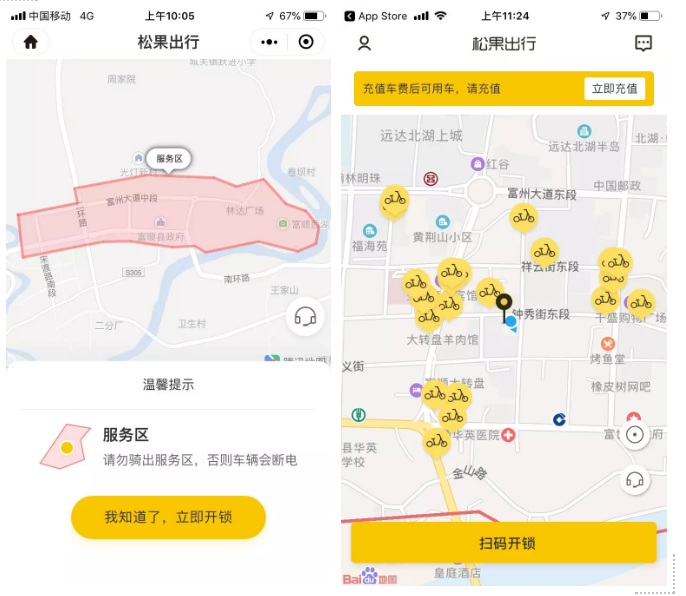This screenshot has width=686, height=596.
Task: Tap the home icon in the mini-program bar
Action: pyautogui.click(x=31, y=42)
